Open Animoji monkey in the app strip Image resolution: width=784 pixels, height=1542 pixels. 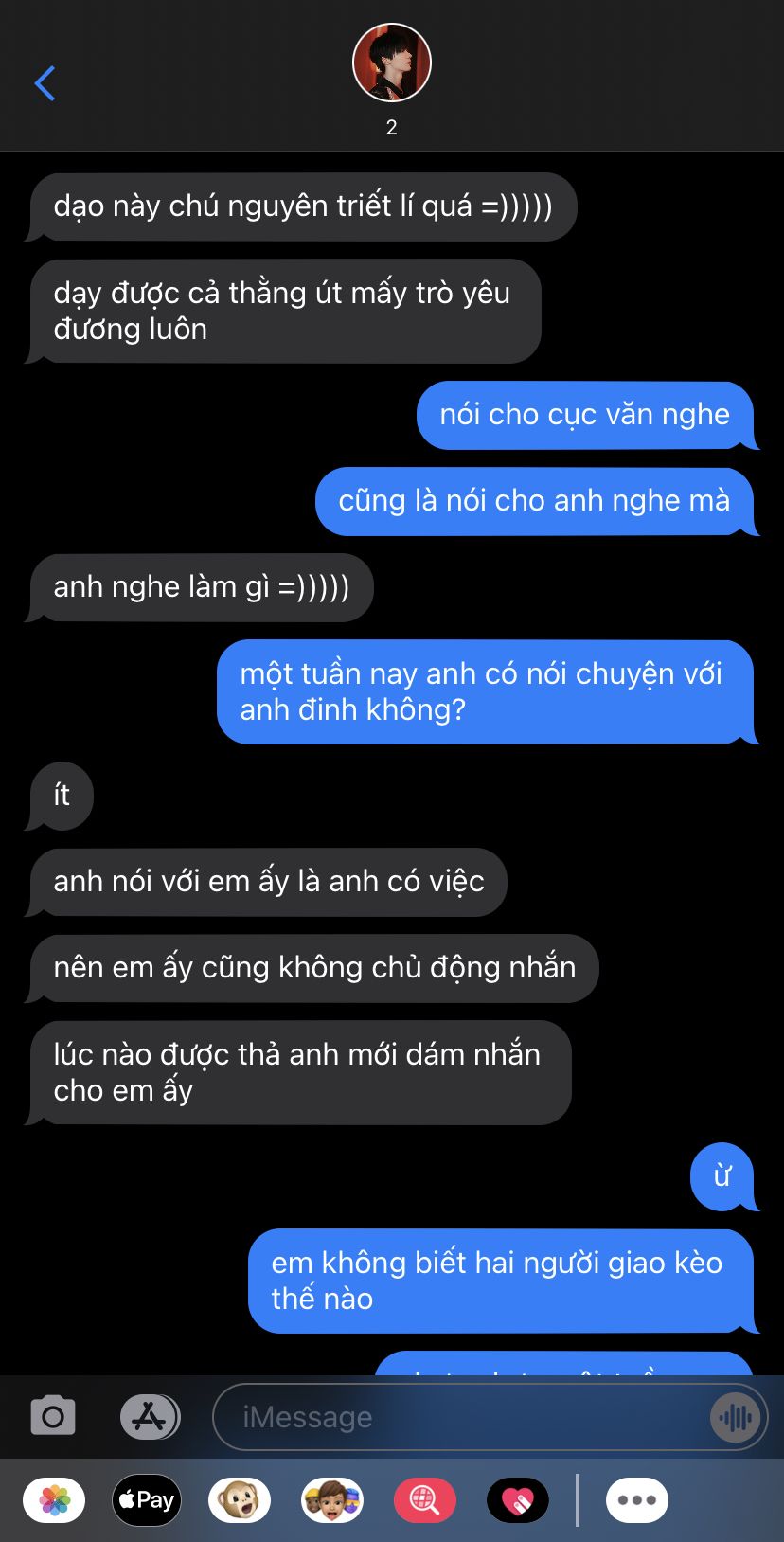tap(240, 1500)
